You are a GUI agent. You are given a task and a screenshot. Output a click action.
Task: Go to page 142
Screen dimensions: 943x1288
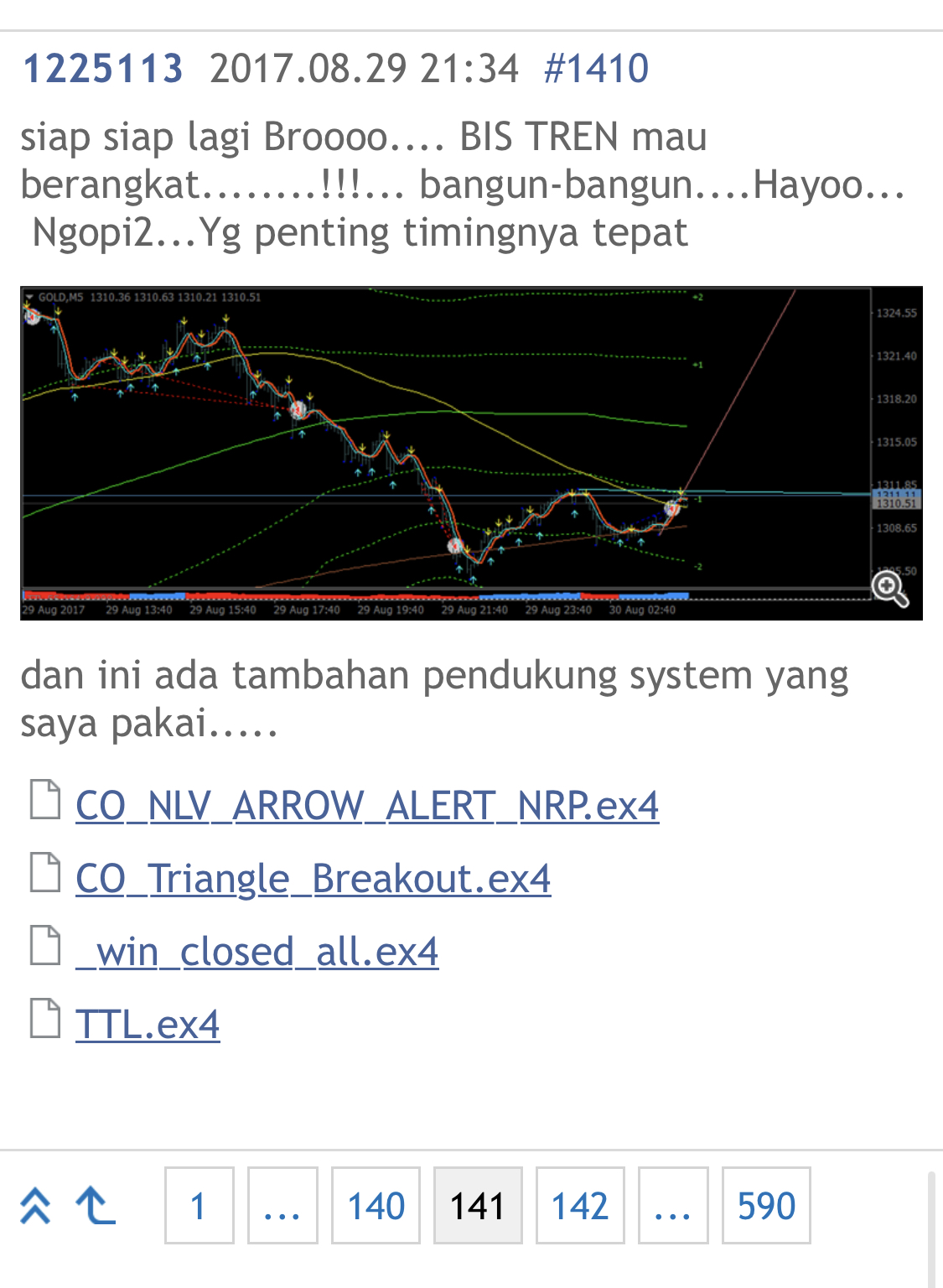coord(580,1206)
